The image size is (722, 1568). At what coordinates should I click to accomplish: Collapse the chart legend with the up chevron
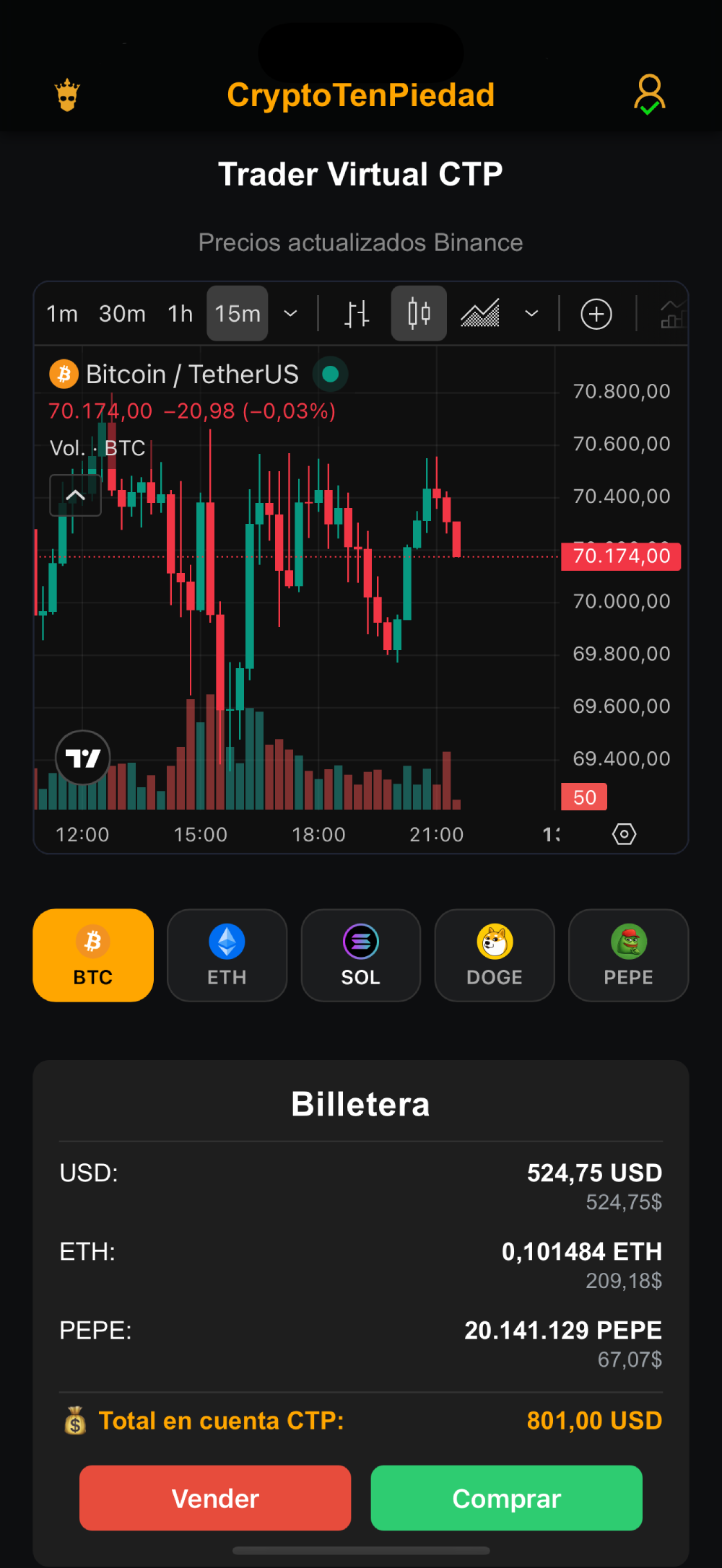[75, 495]
